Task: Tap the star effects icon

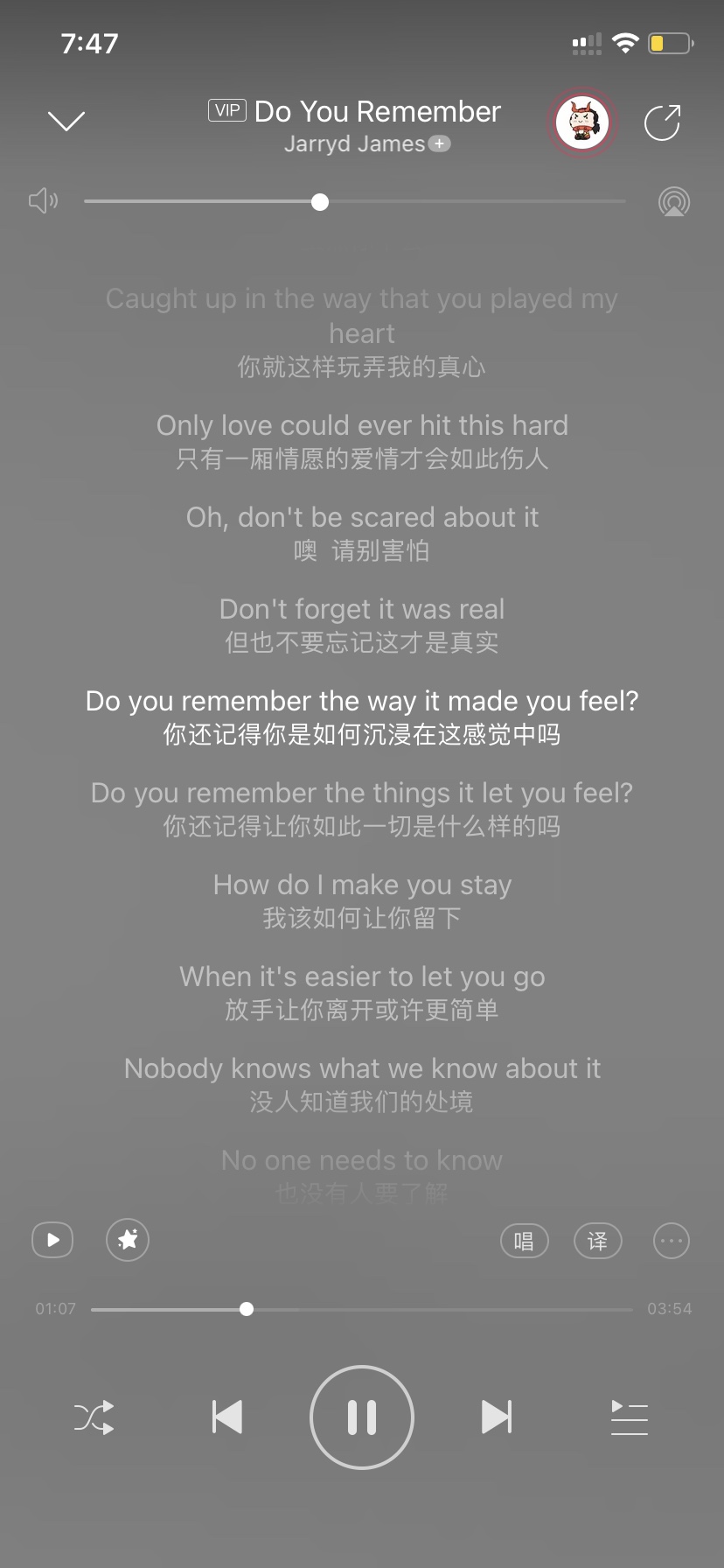Action: [x=128, y=1240]
